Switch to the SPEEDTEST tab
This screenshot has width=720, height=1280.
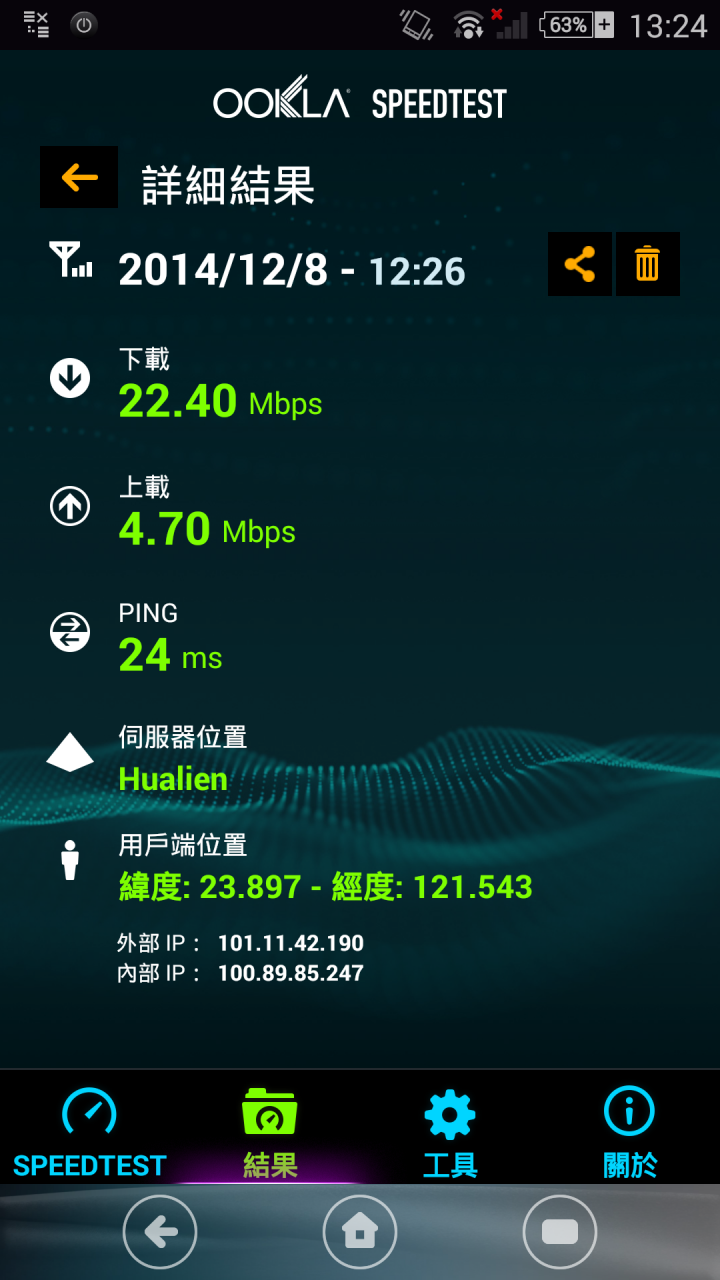90,1131
